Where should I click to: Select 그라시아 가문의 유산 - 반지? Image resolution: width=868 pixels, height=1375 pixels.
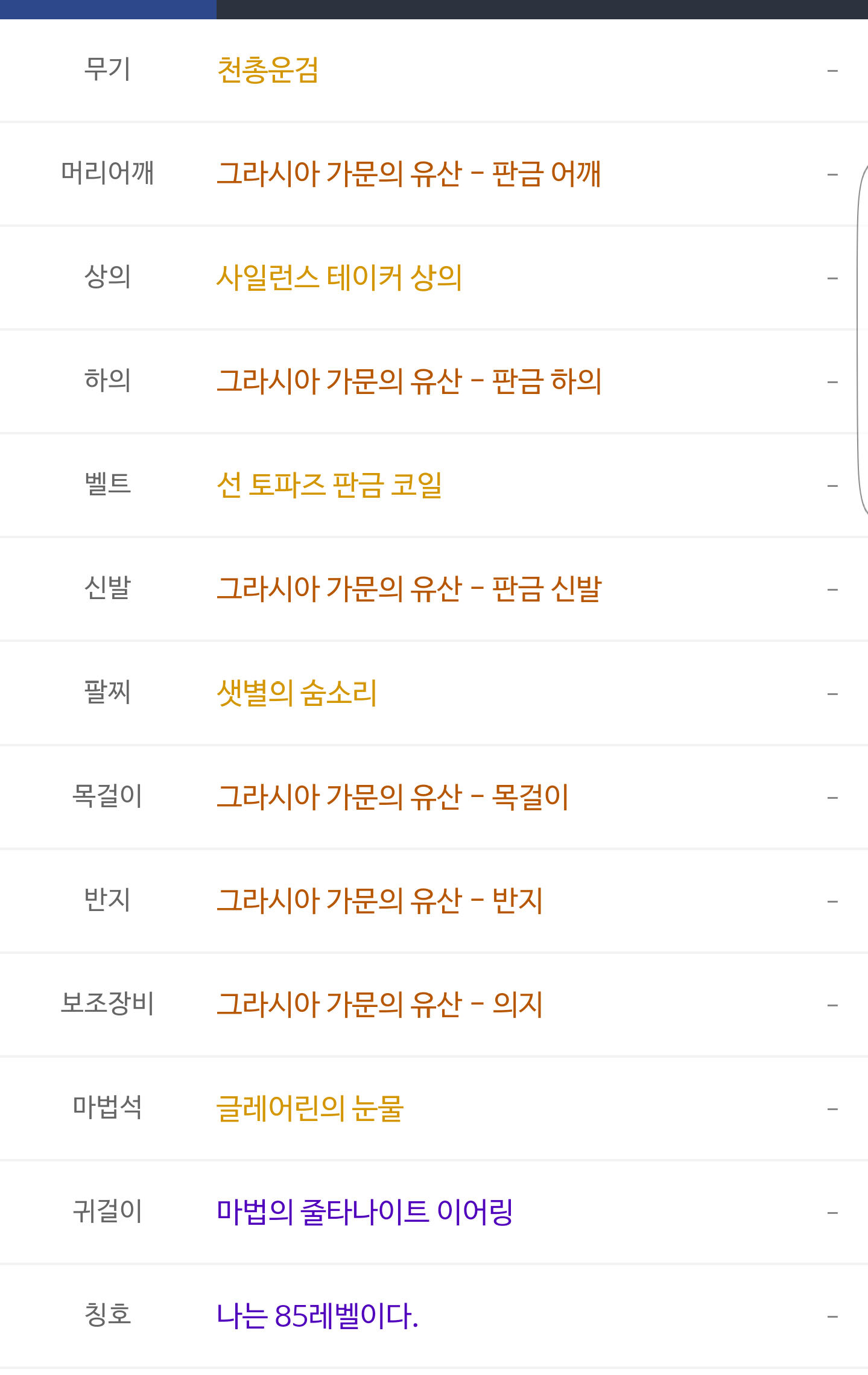[379, 900]
